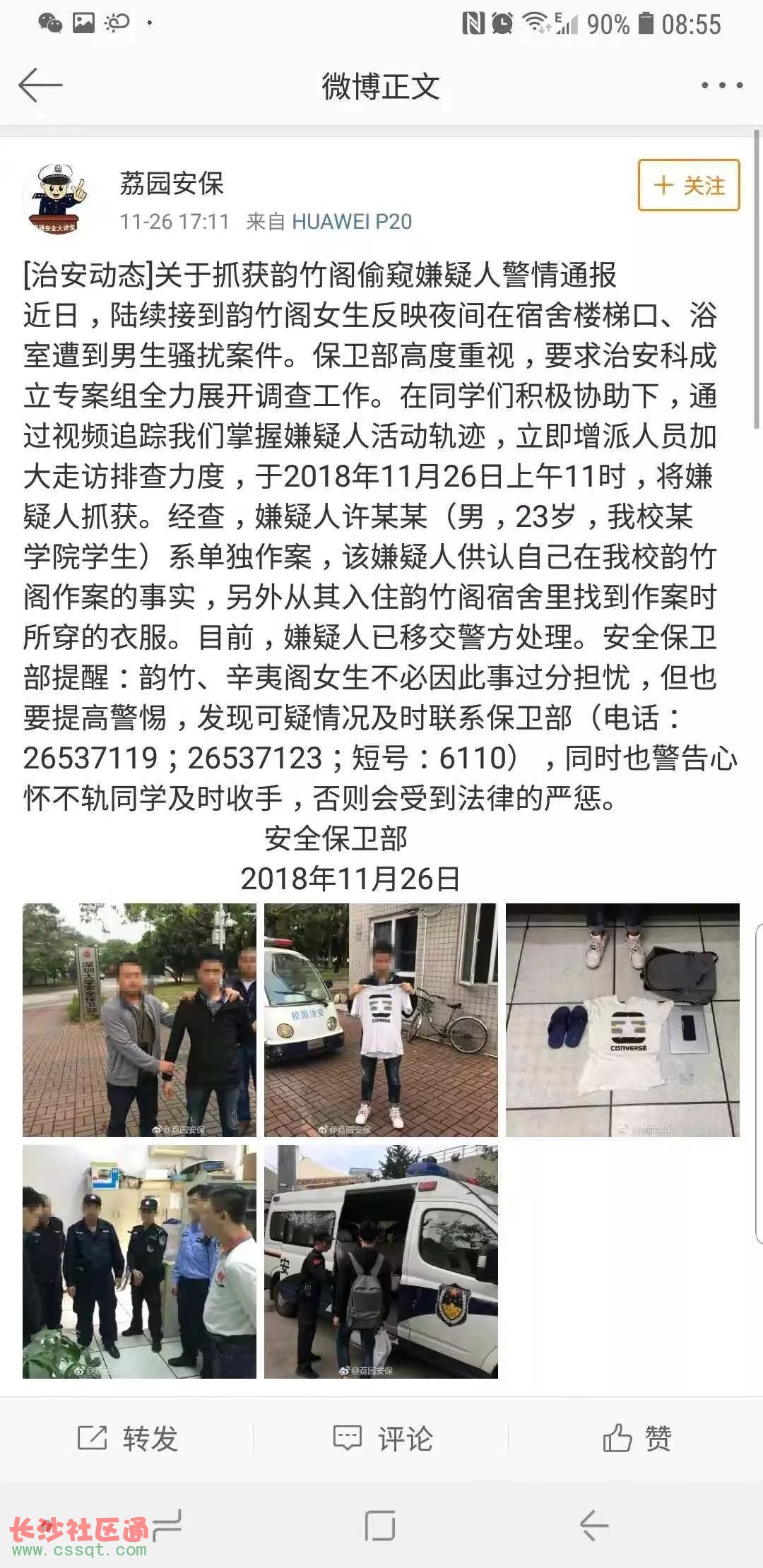Tap the HUAWEI P20 source link

(x=351, y=222)
